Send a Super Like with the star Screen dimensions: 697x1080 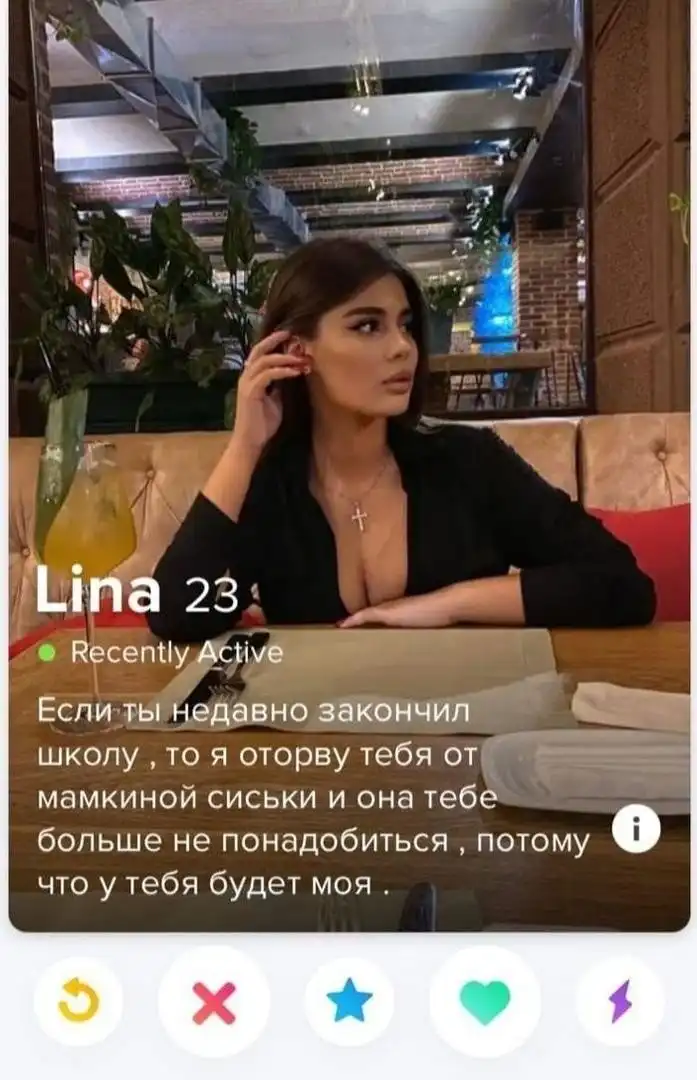(x=350, y=1002)
